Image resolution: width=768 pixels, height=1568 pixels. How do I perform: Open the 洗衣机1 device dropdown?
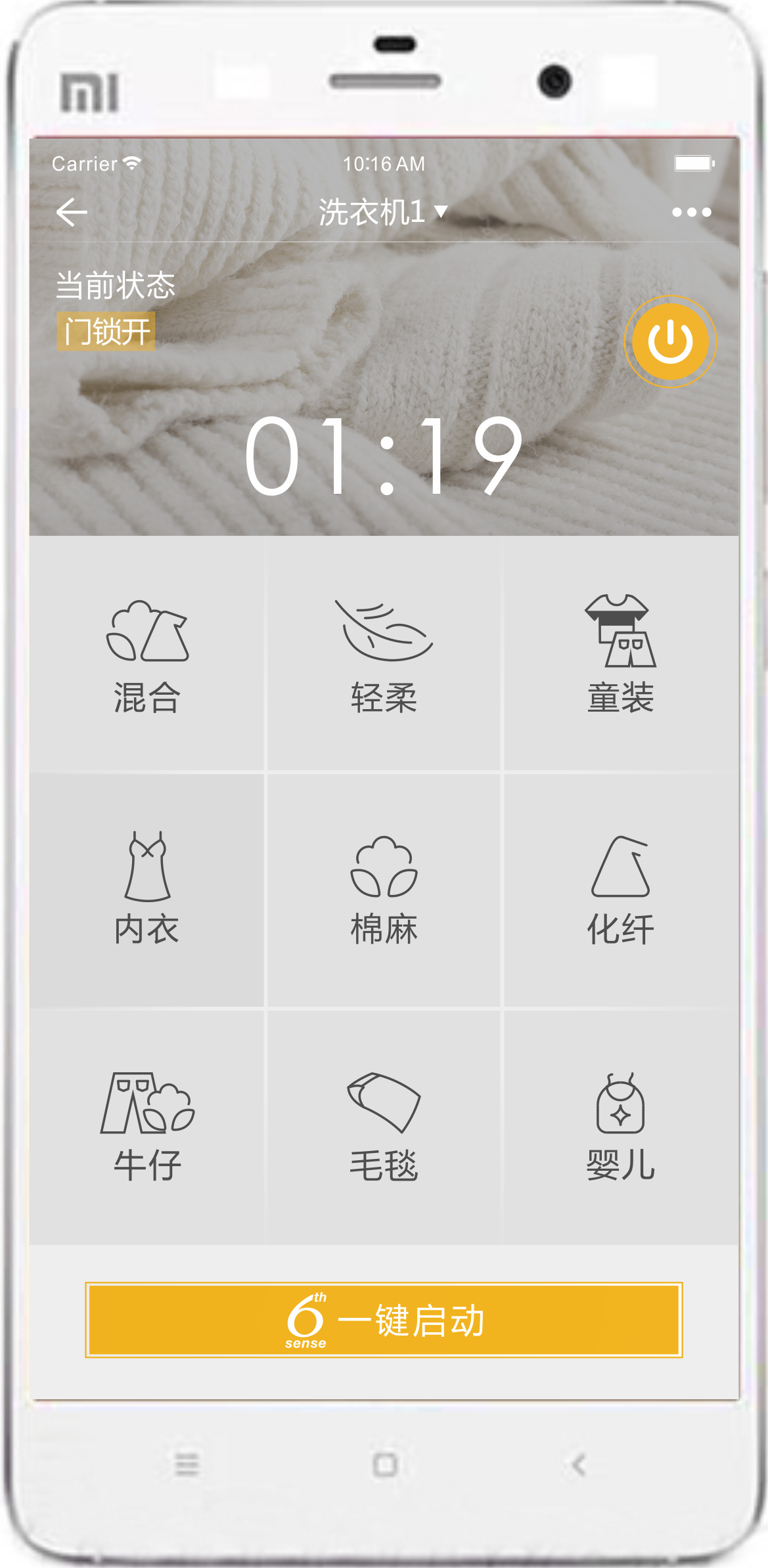pos(383,212)
